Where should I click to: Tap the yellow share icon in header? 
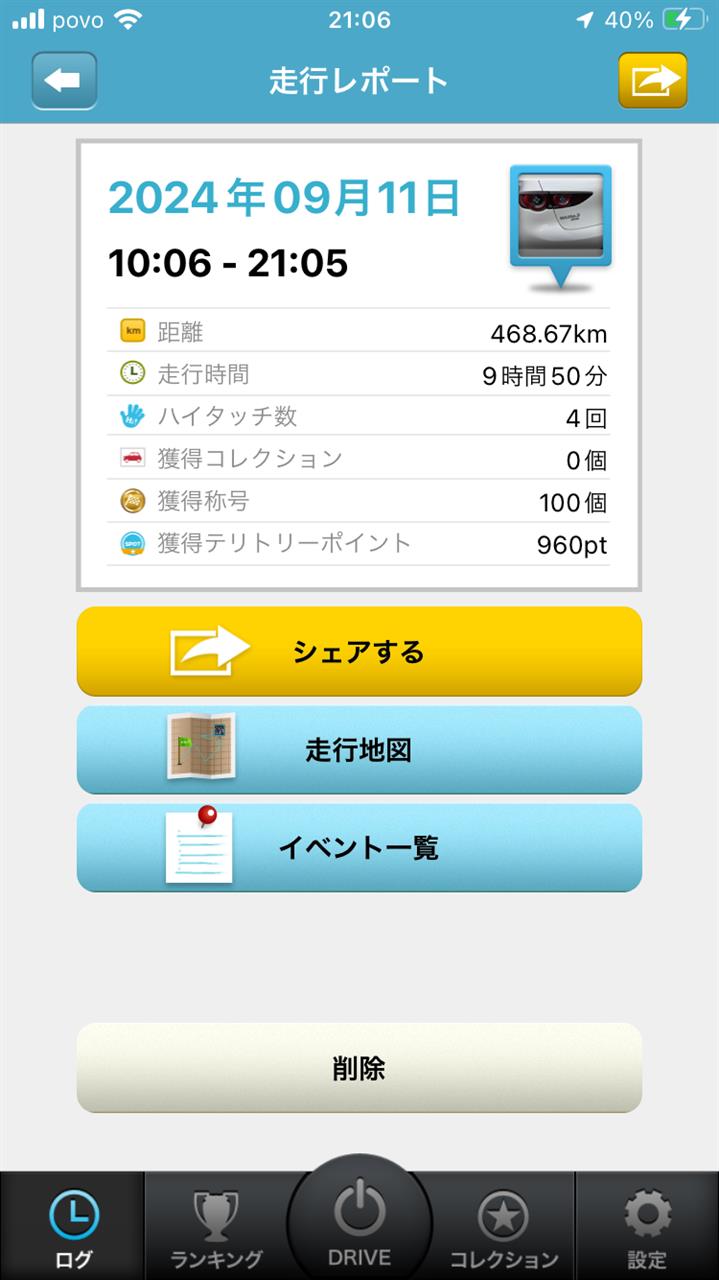(653, 80)
